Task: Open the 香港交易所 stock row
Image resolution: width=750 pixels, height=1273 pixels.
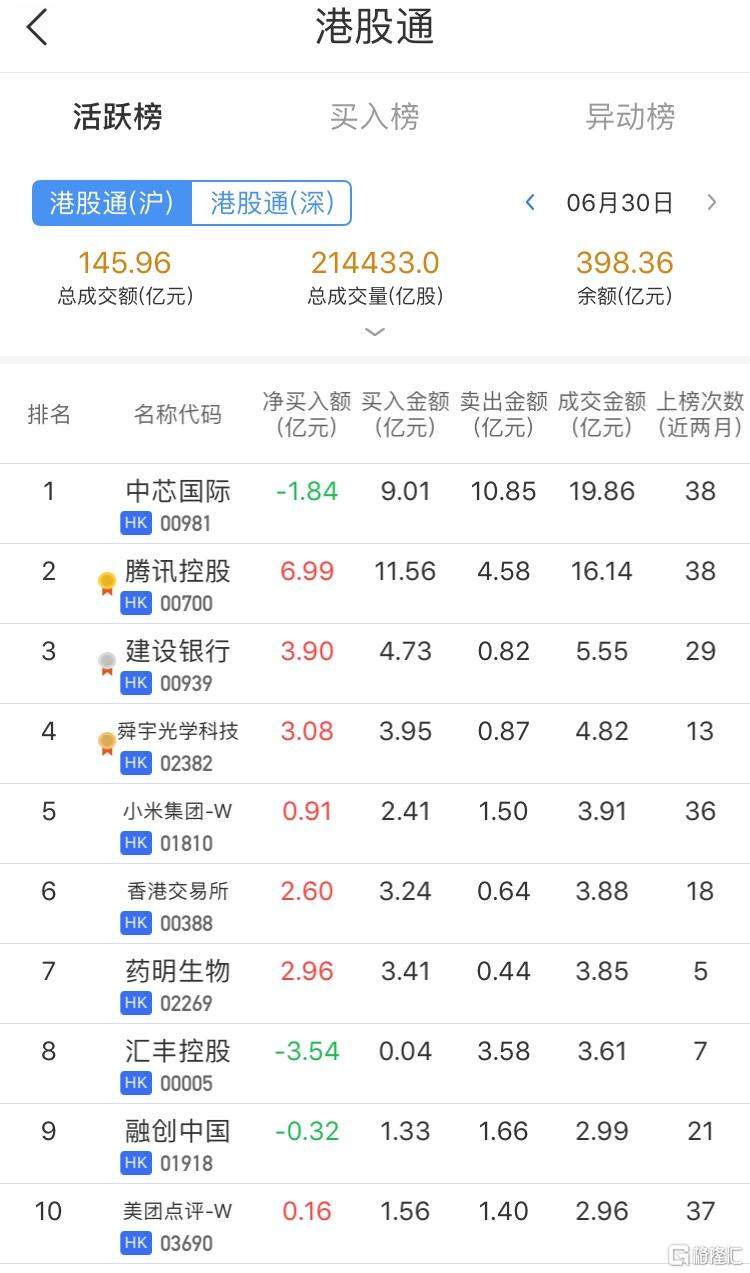Action: 375,904
